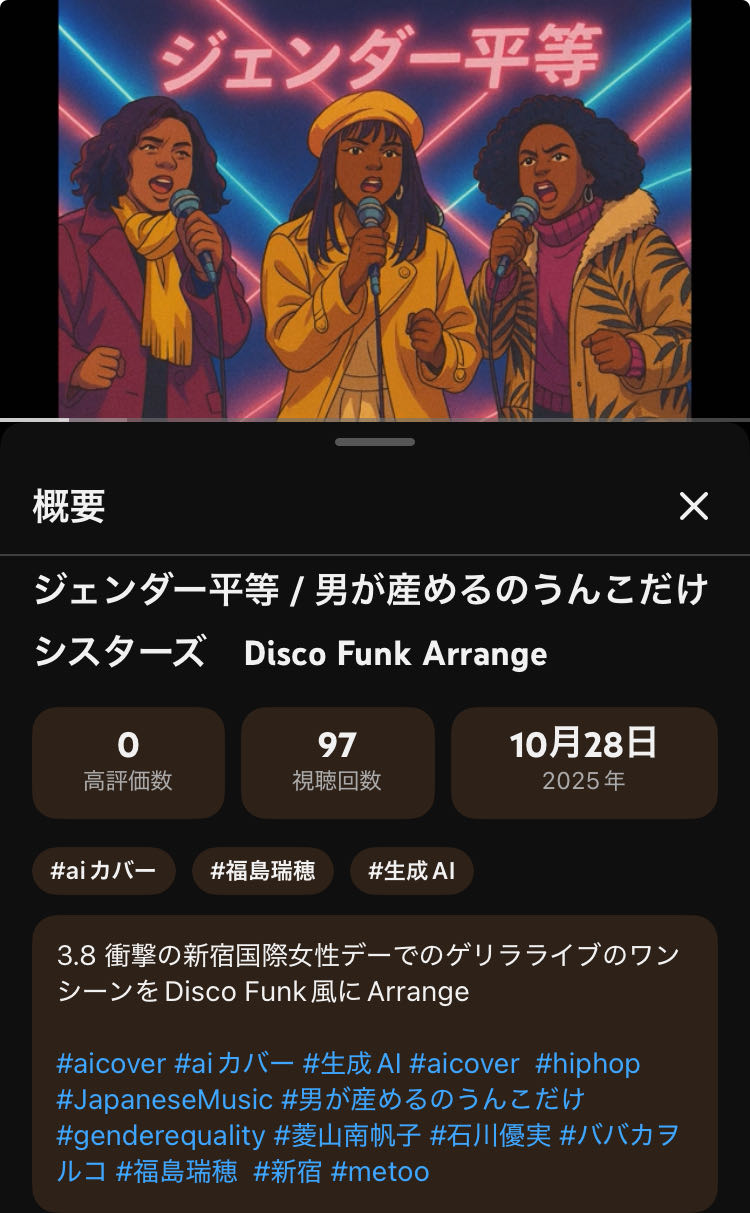
Task: Open the #男が産めるのうんこだけ hashtag link
Action: tap(432, 1099)
